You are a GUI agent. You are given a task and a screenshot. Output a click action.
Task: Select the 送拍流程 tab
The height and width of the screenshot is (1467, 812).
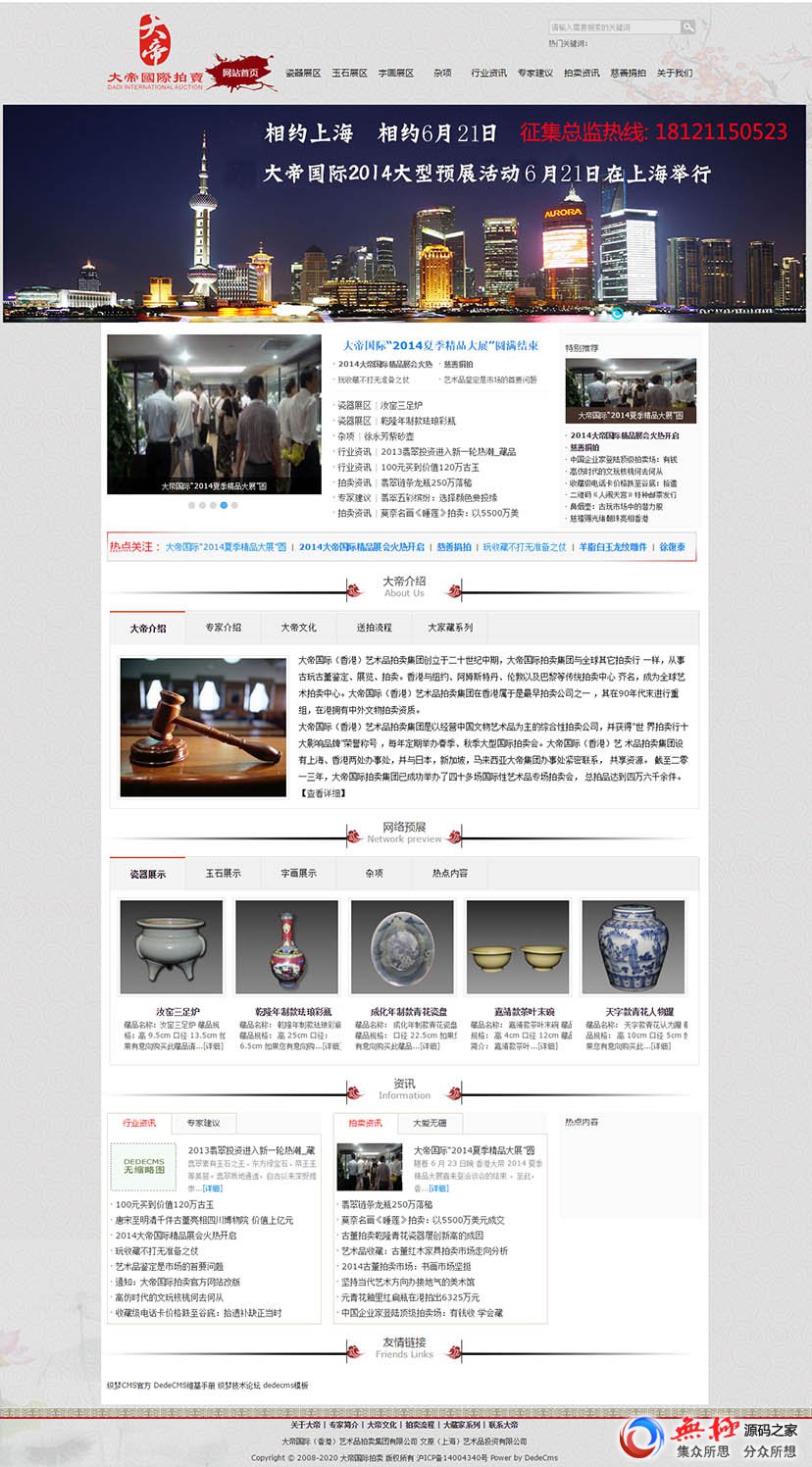tap(374, 628)
